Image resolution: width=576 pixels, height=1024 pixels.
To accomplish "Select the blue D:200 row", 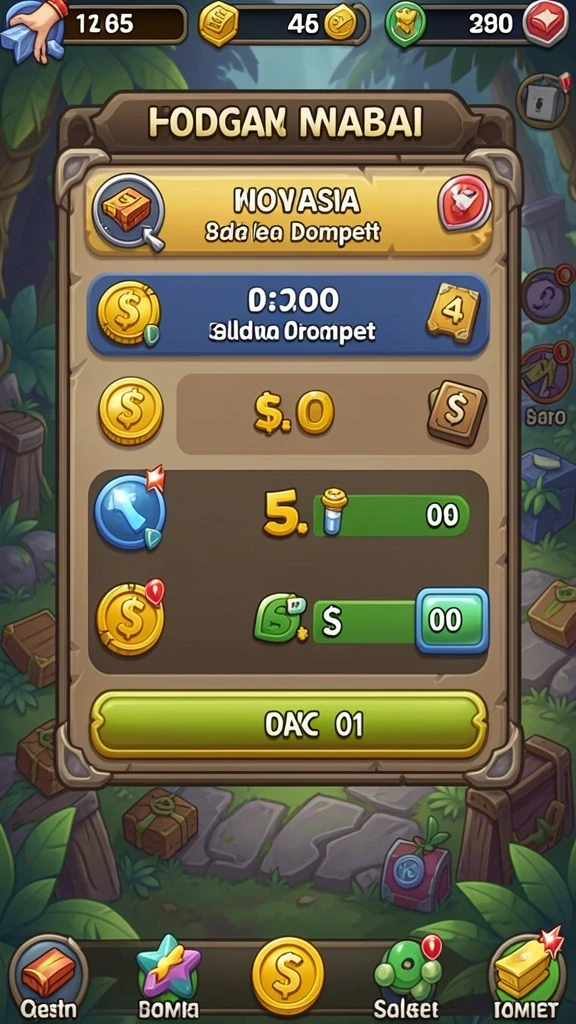I will coord(288,314).
